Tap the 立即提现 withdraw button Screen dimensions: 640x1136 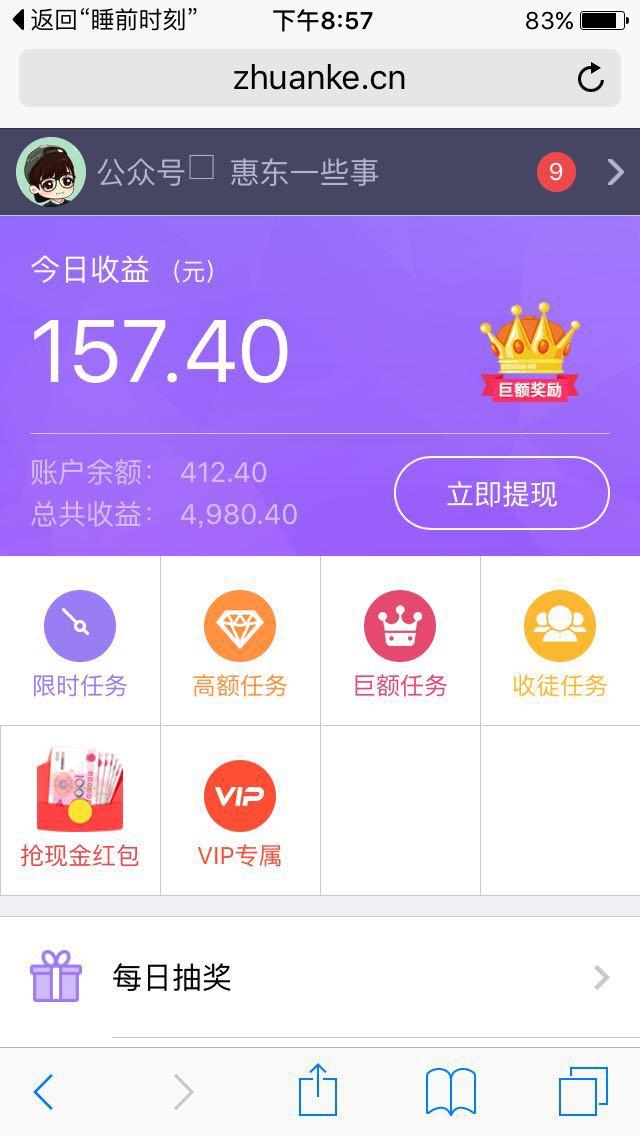coord(501,493)
